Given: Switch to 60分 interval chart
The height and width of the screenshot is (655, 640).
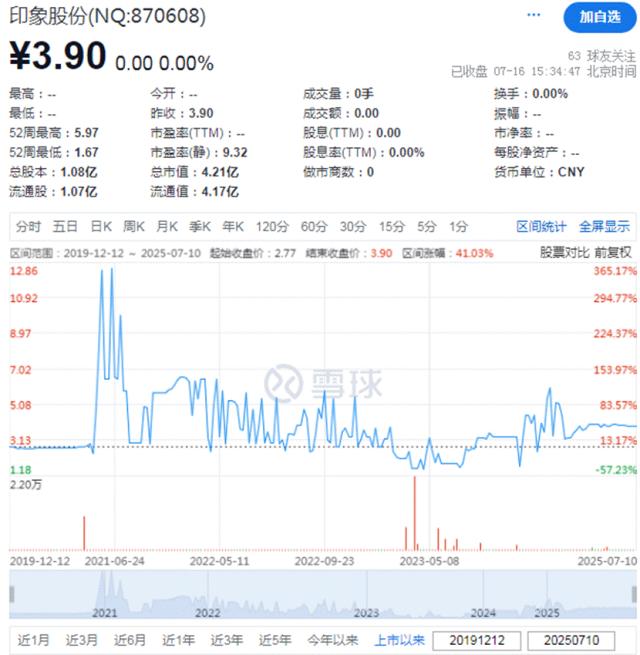Looking at the screenshot, I should 313,226.
